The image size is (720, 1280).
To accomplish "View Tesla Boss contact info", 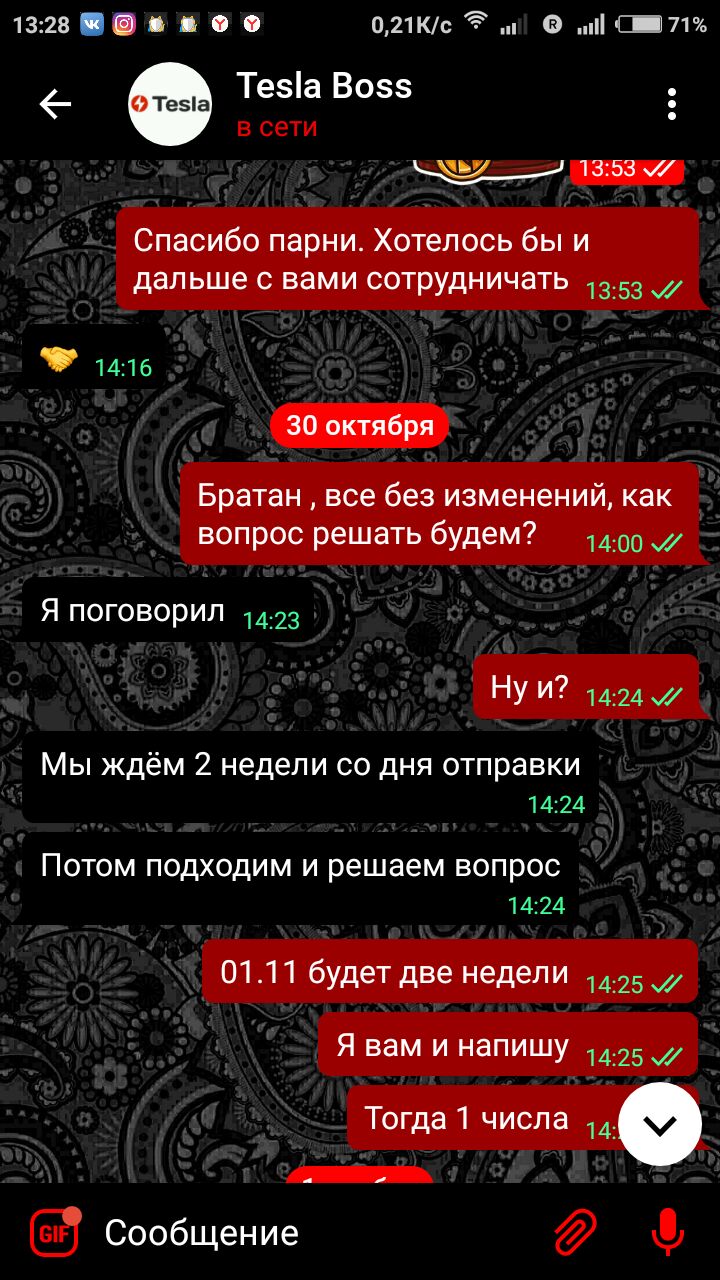I will pos(324,104).
